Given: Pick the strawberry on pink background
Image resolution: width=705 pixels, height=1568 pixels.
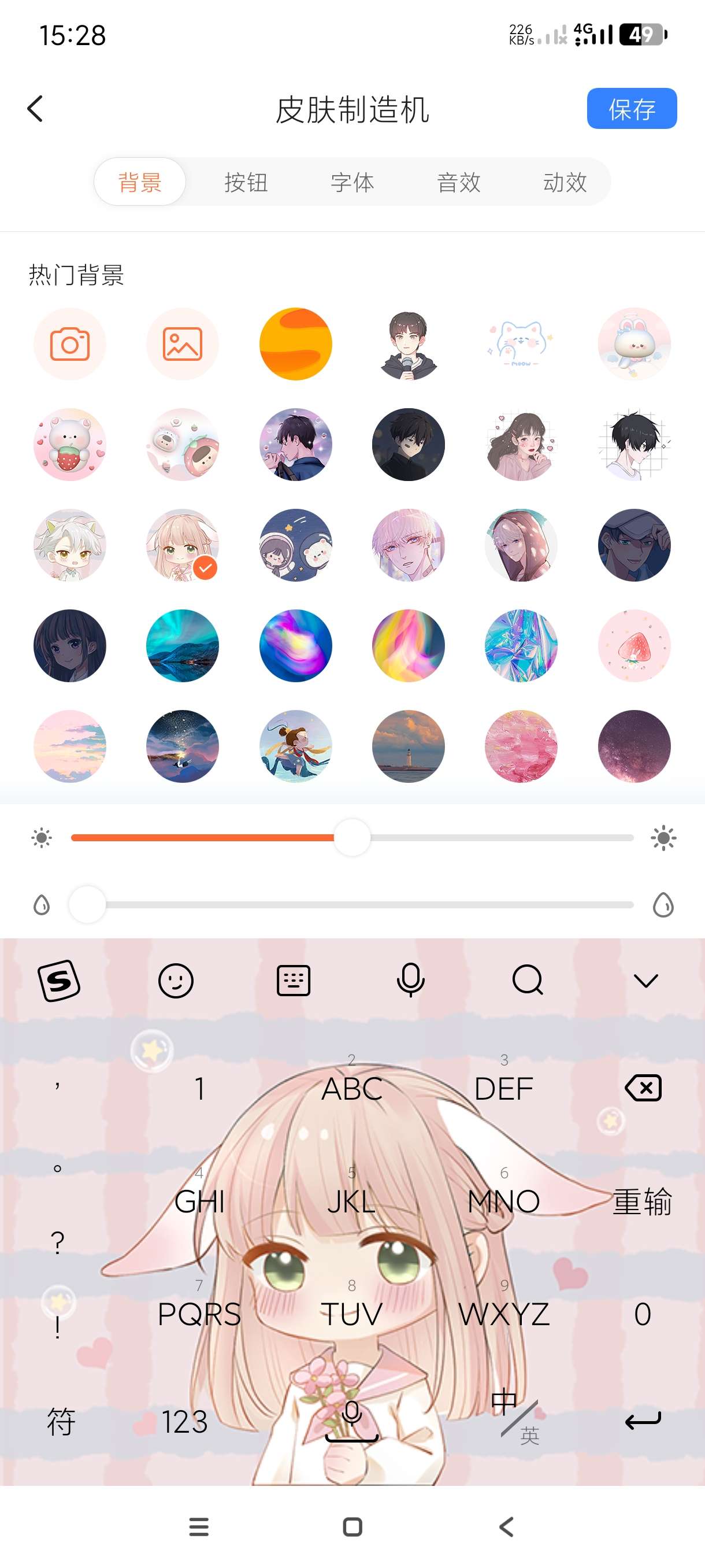Looking at the screenshot, I should click(634, 645).
